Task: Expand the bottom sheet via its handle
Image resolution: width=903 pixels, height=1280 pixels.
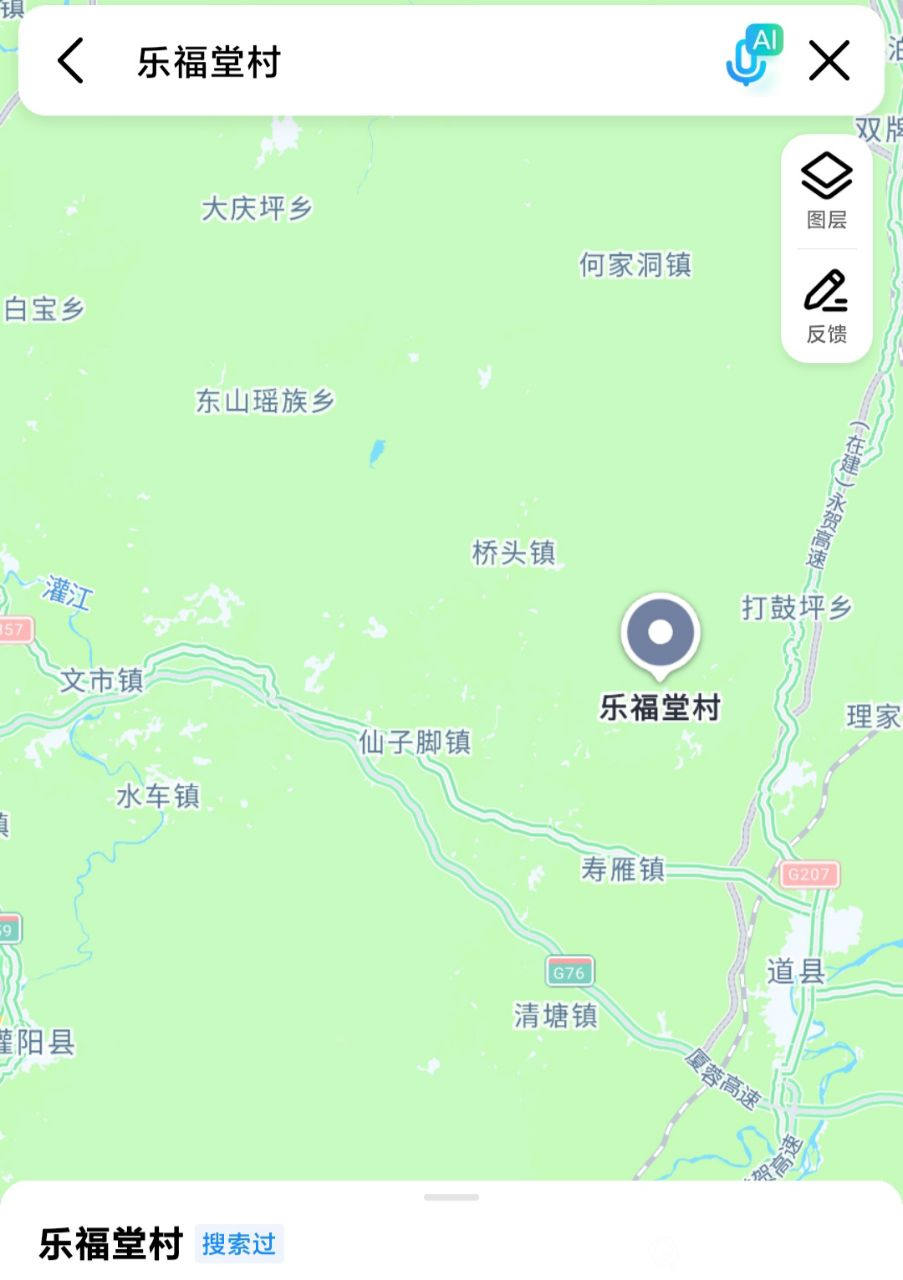Action: pos(451,1197)
